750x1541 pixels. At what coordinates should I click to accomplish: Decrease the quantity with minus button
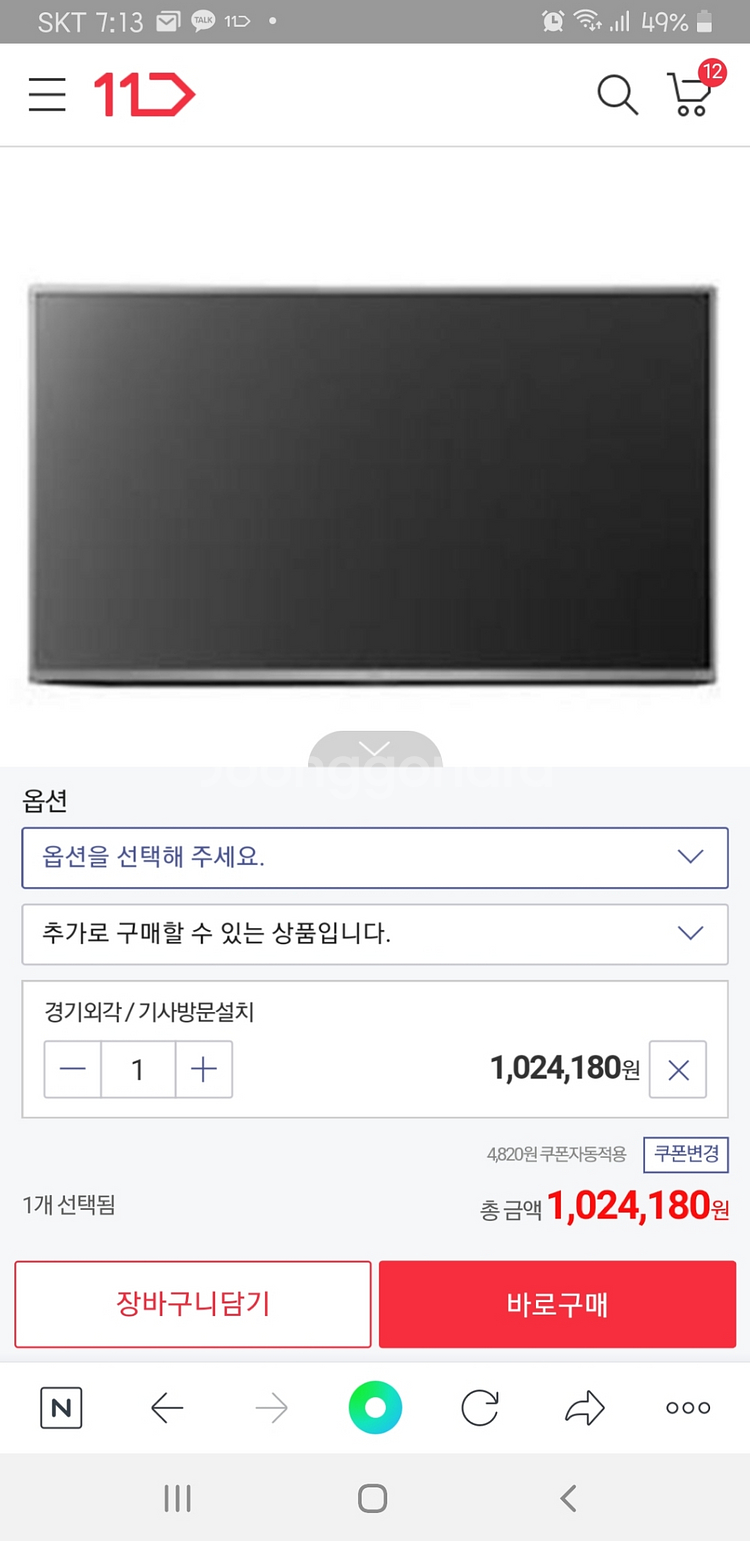[72, 1069]
